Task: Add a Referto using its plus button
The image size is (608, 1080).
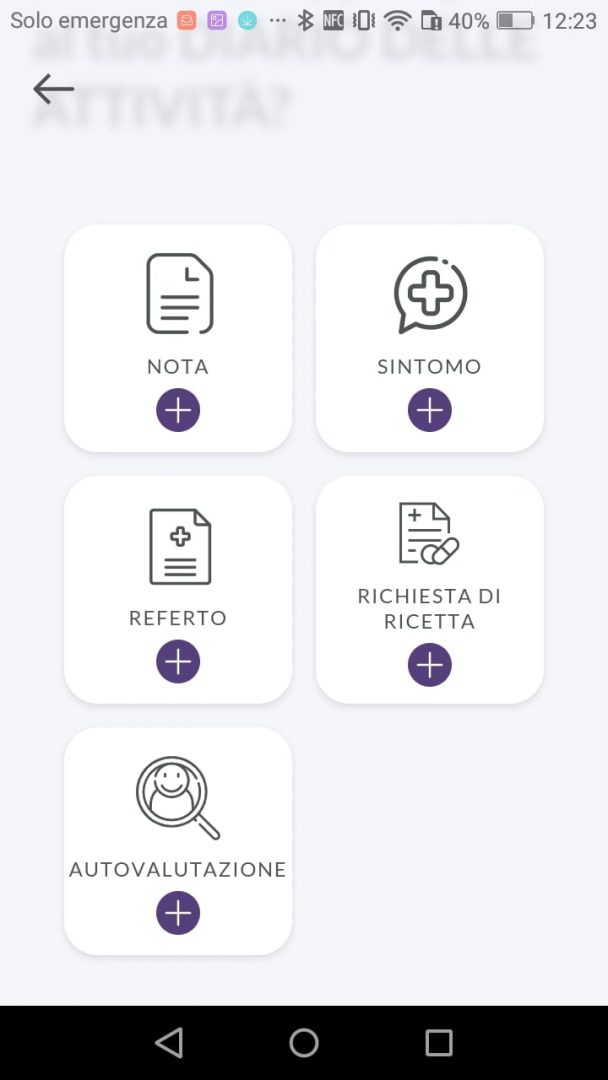Action: tap(178, 662)
